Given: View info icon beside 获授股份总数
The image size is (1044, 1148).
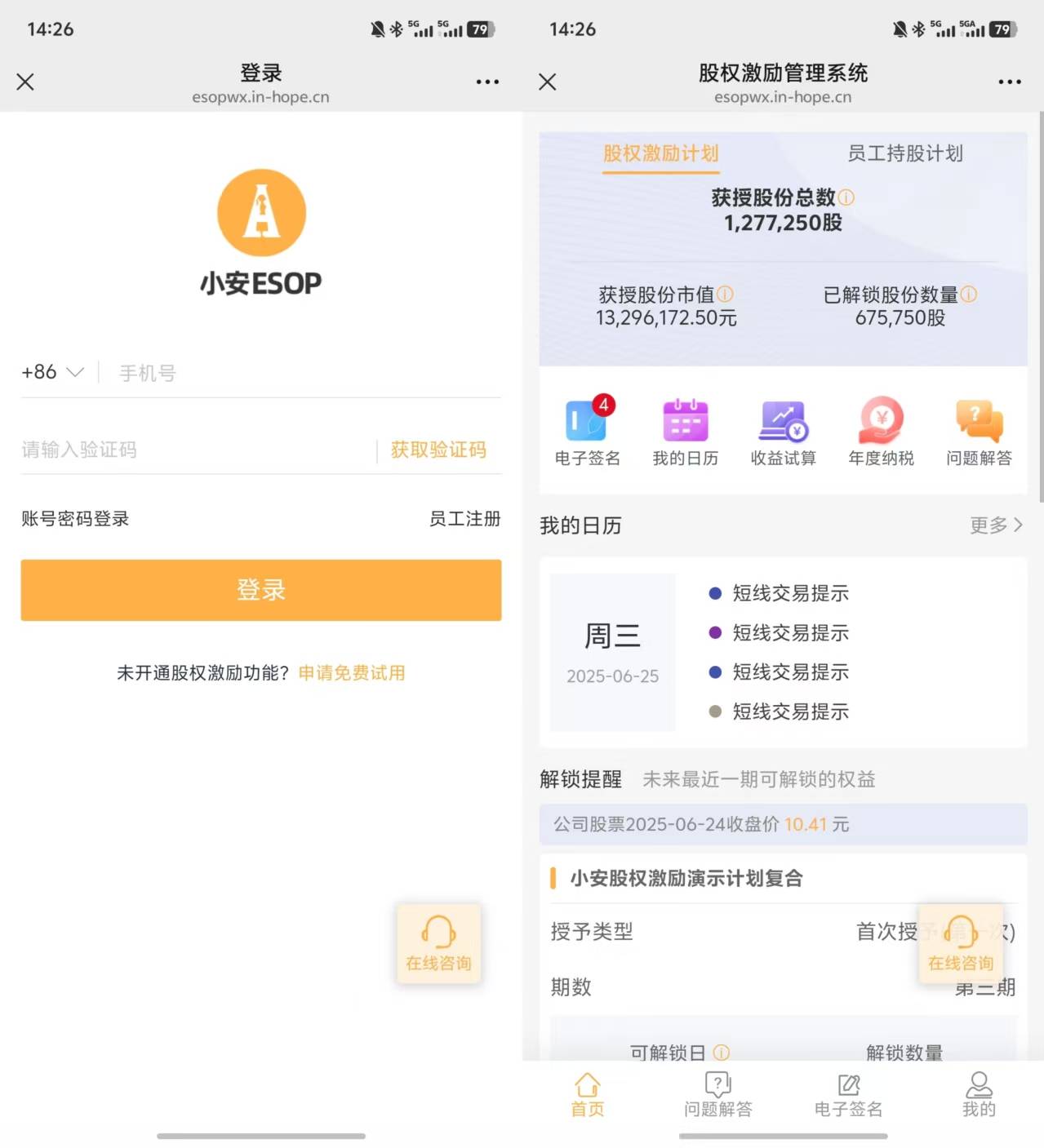Looking at the screenshot, I should tap(846, 197).
